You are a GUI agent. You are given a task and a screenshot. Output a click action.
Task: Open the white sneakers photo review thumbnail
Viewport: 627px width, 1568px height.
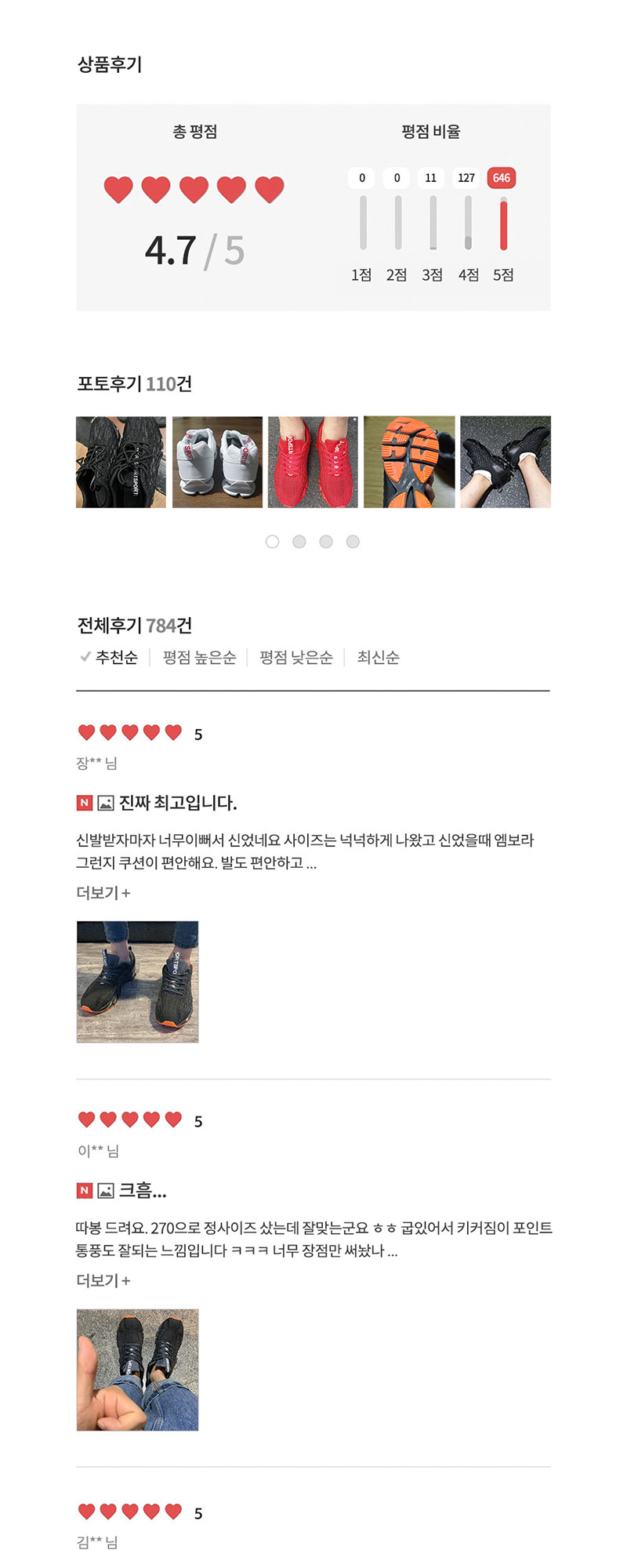click(217, 462)
